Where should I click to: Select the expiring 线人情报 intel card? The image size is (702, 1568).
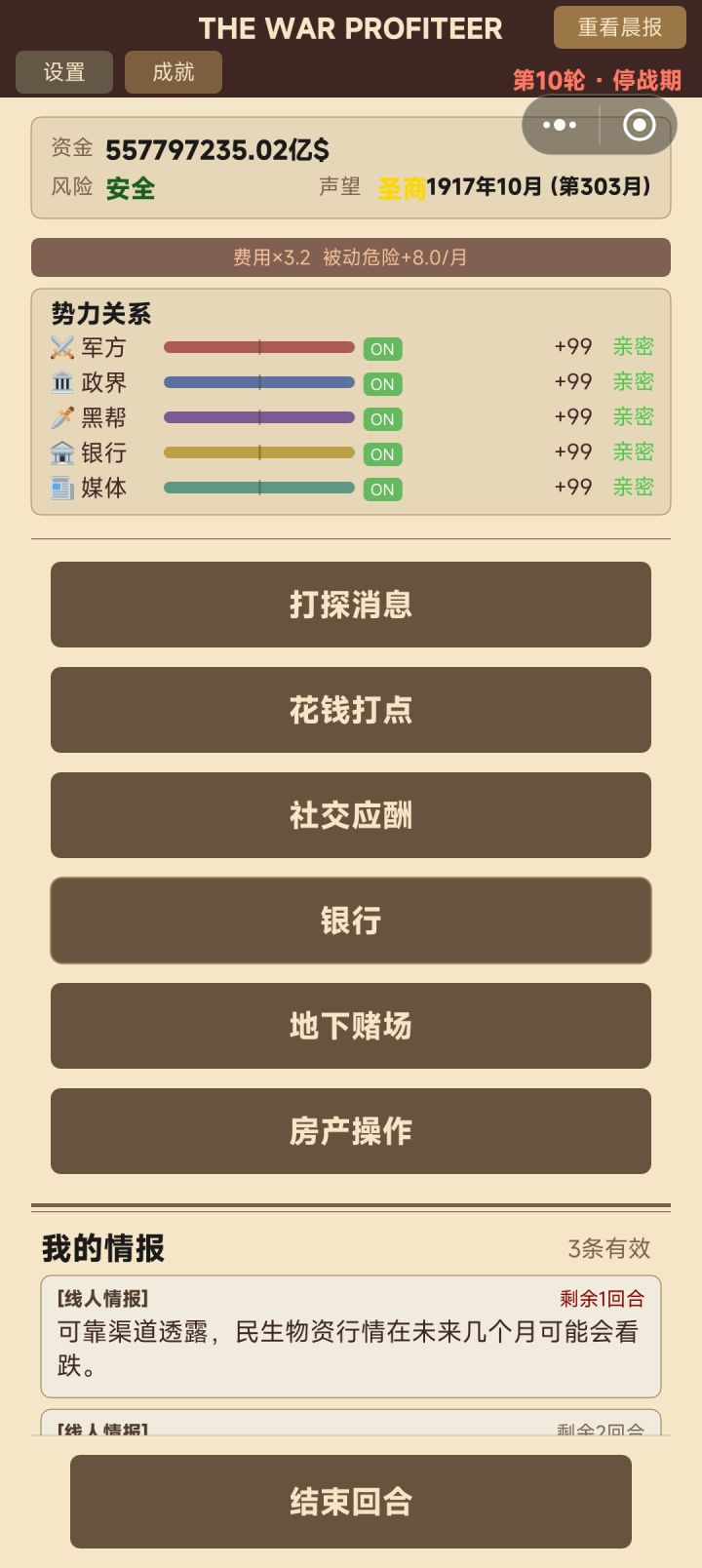(x=351, y=1338)
